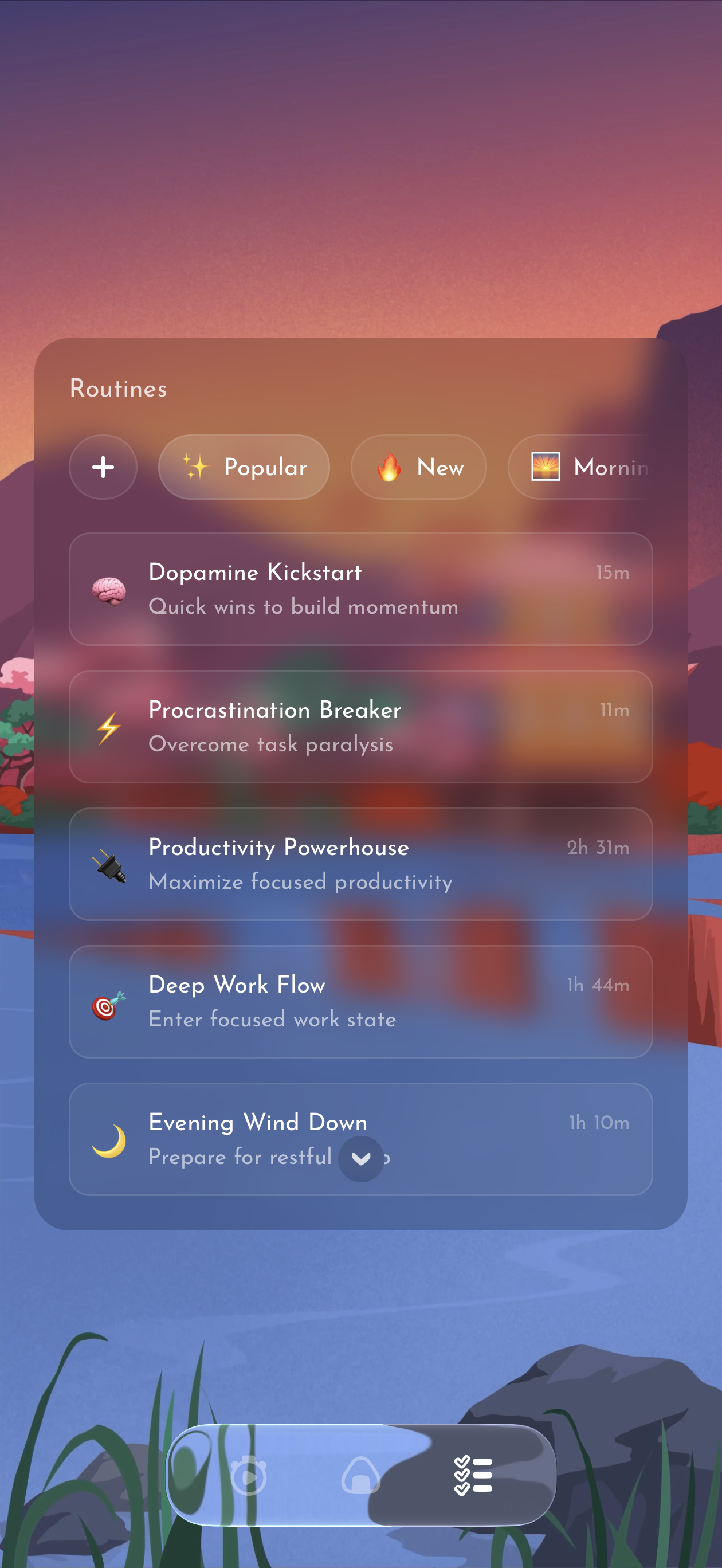The image size is (722, 1568).
Task: Filter routines by New
Action: click(x=419, y=467)
